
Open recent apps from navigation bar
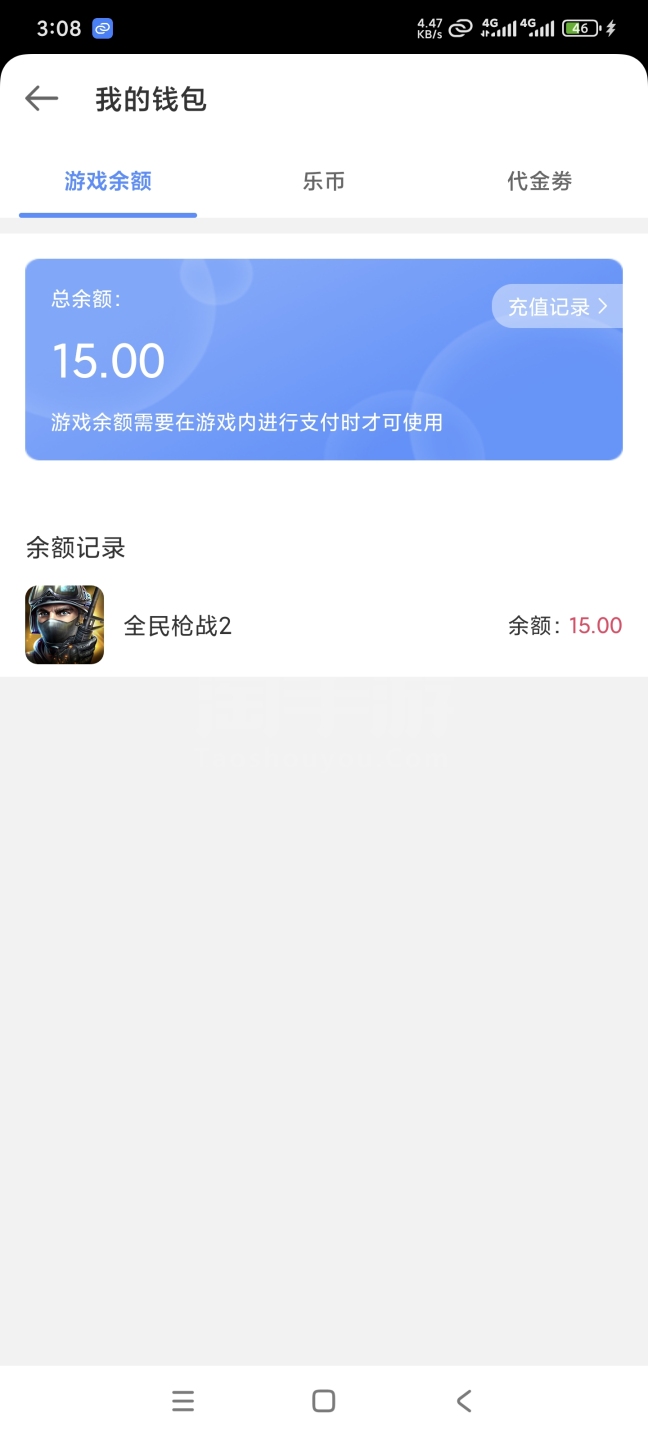(183, 1401)
